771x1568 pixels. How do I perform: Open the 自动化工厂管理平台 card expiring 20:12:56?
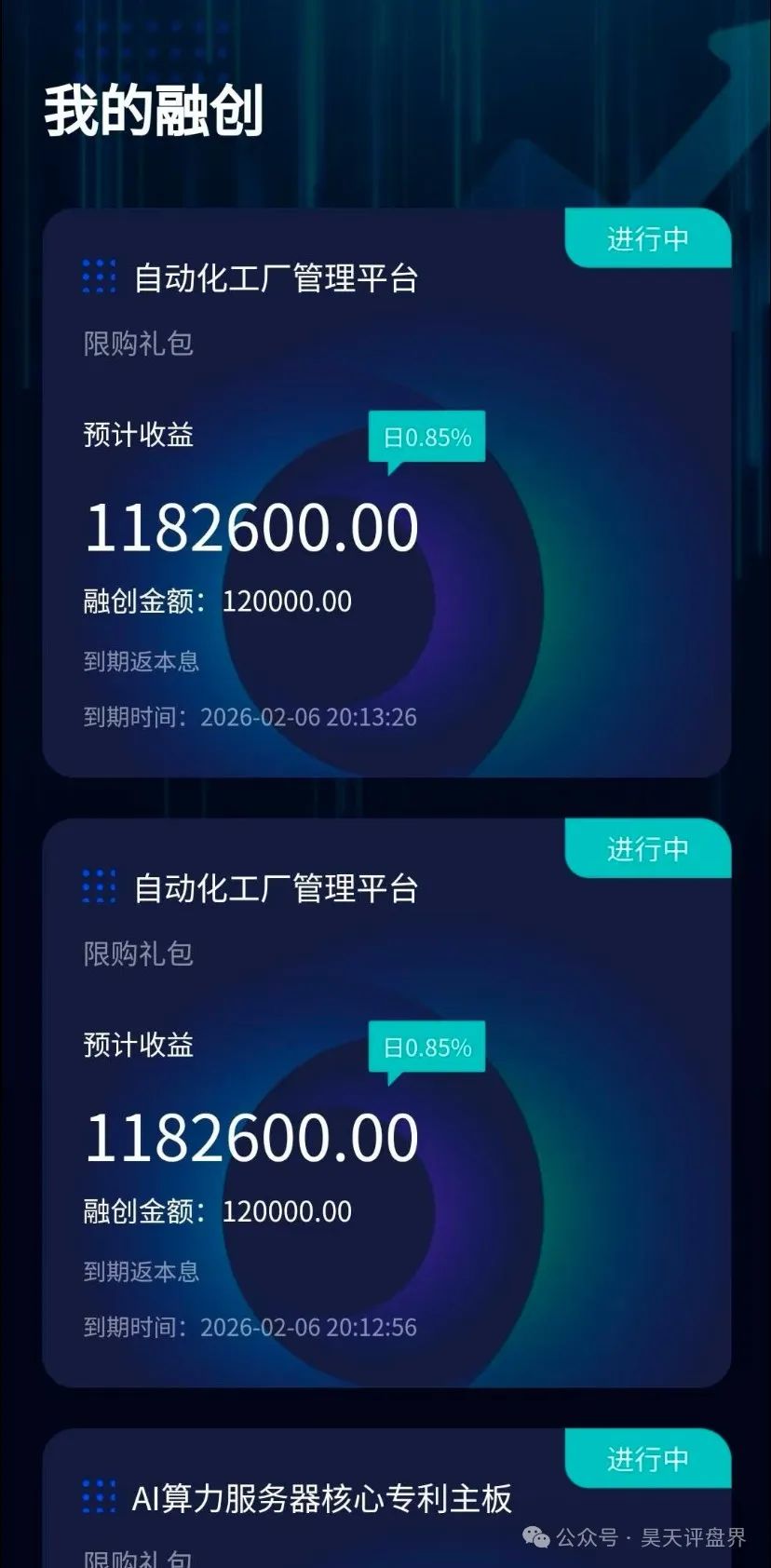(385, 1103)
